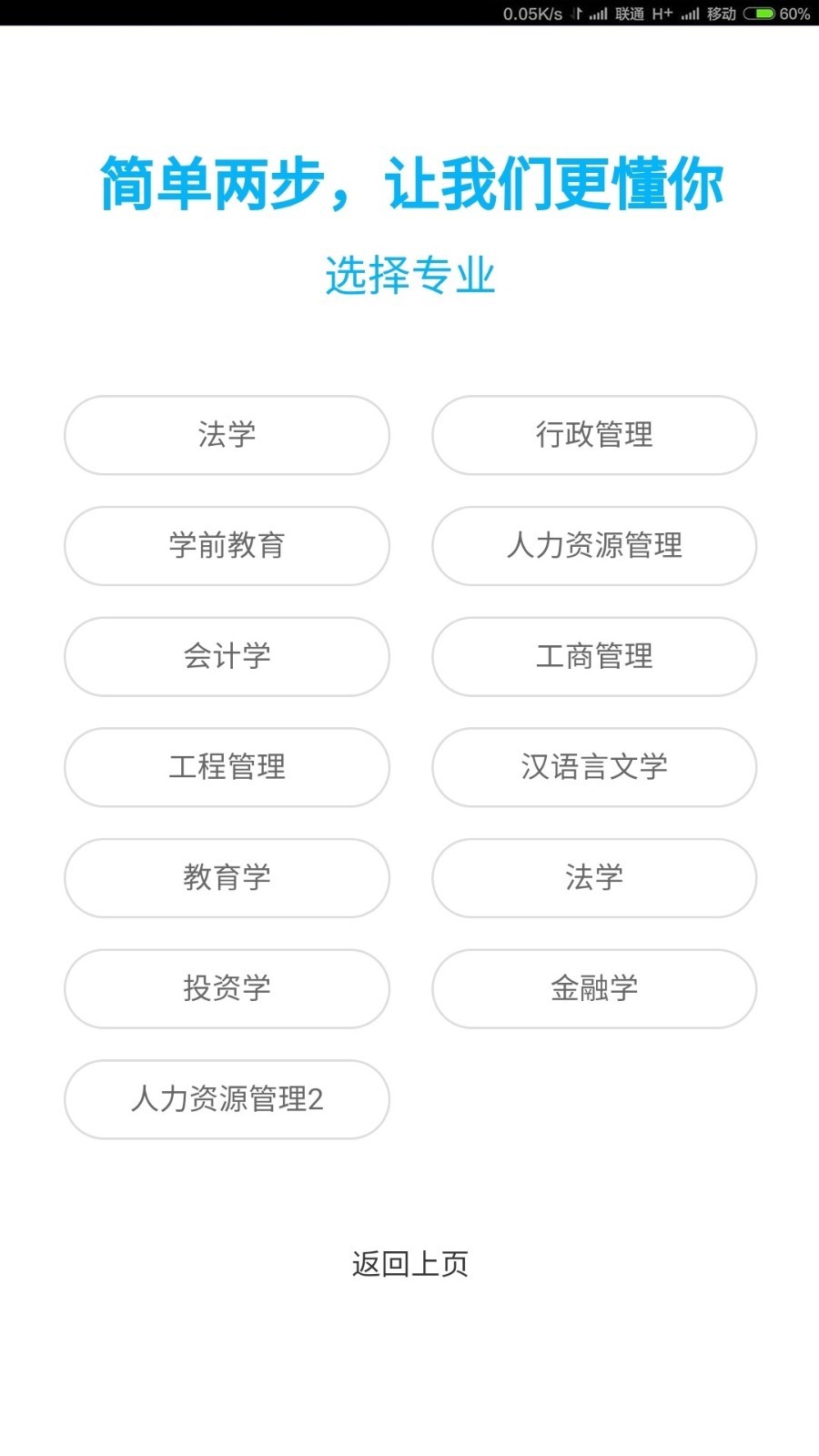Pick 人力资源管理 from the major list
This screenshot has height=1456, width=819.
(x=593, y=546)
